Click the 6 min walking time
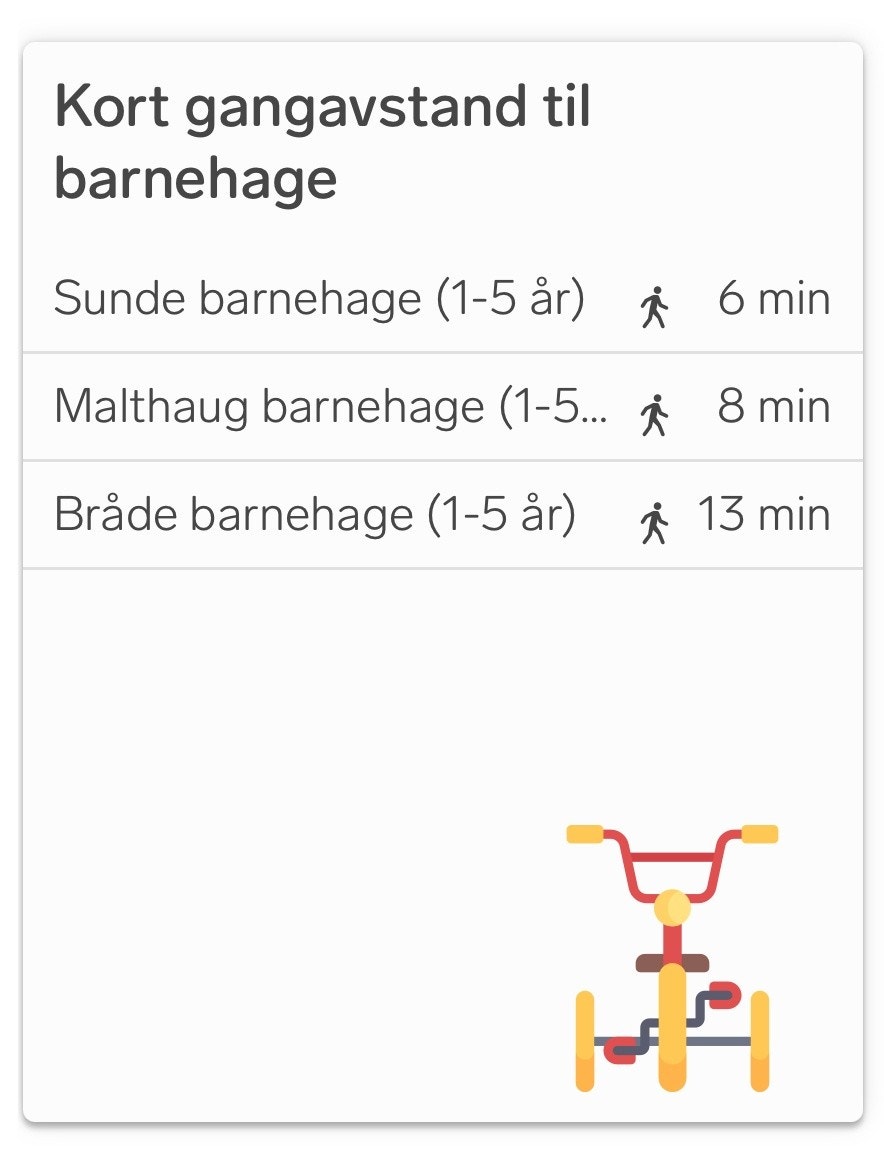The image size is (884, 1152). [775, 298]
